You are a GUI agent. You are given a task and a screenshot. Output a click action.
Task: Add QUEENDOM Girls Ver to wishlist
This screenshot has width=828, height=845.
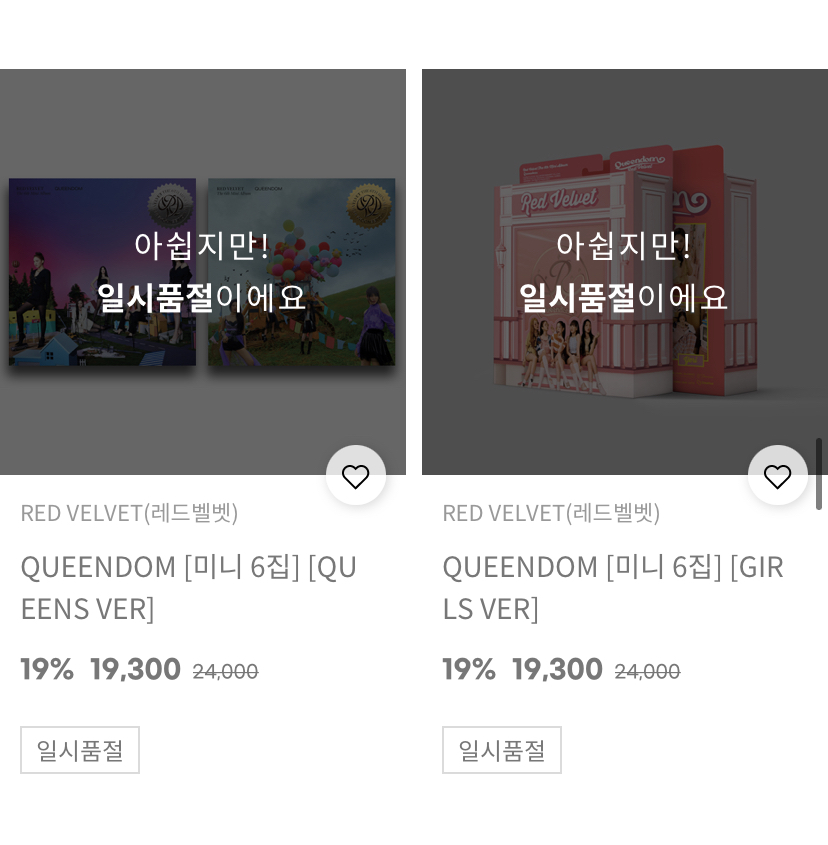(x=778, y=476)
